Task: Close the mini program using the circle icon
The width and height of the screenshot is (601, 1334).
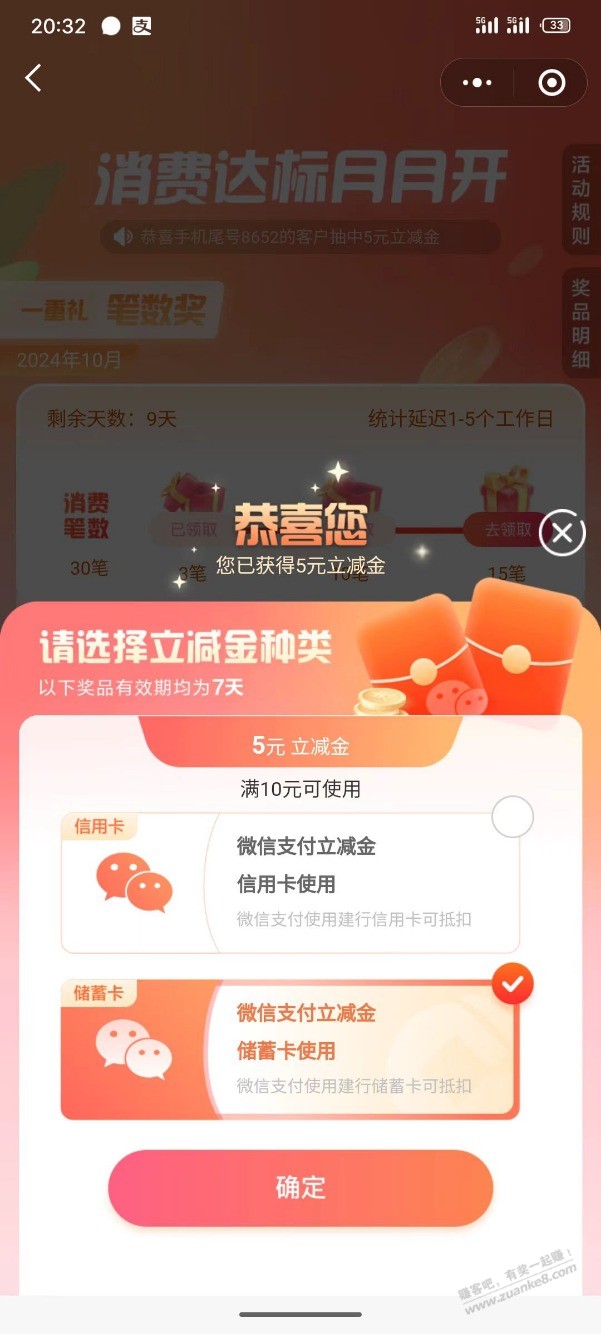Action: 551,83
